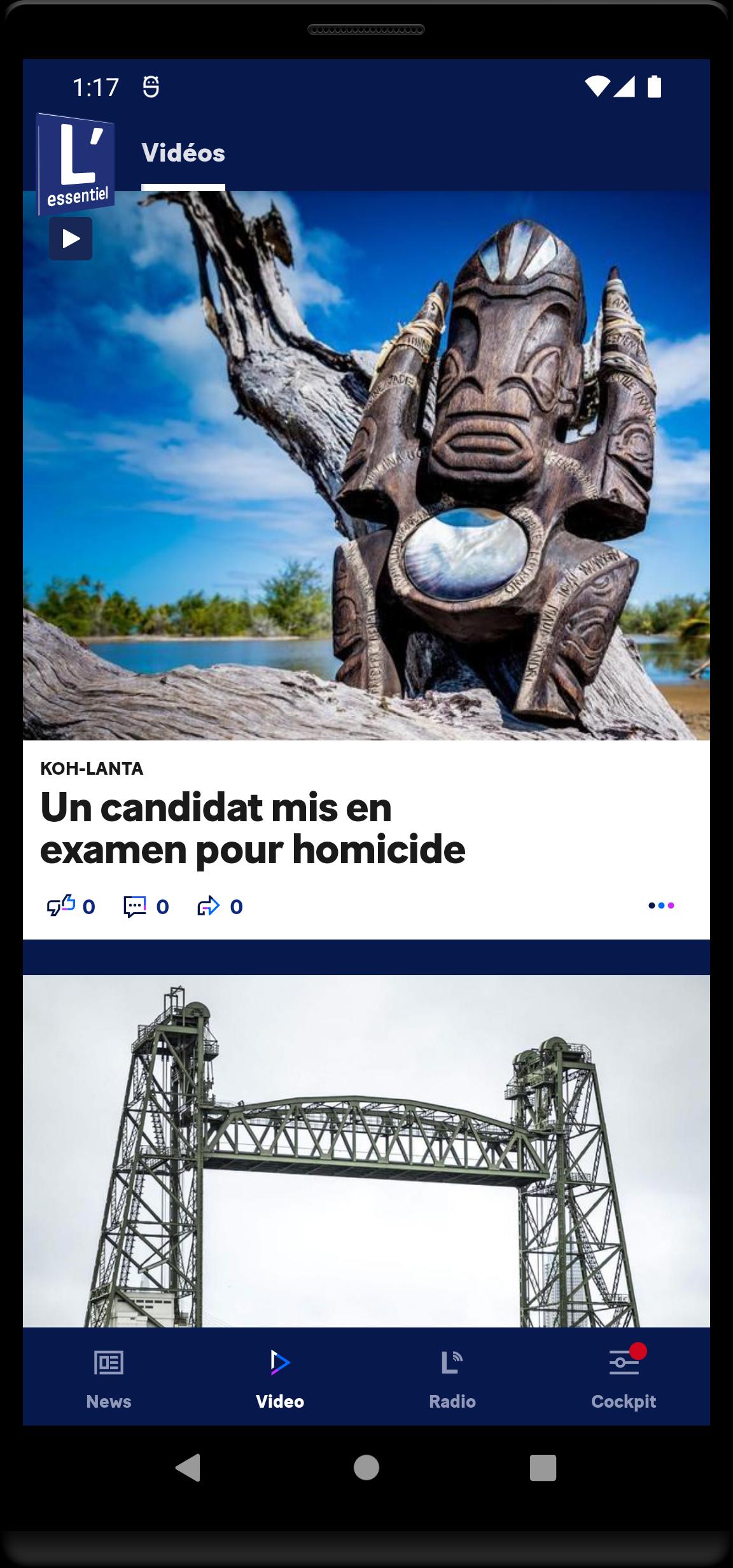This screenshot has height=1568, width=733.
Task: Tap the L'essentiel logo
Action: pyautogui.click(x=76, y=164)
